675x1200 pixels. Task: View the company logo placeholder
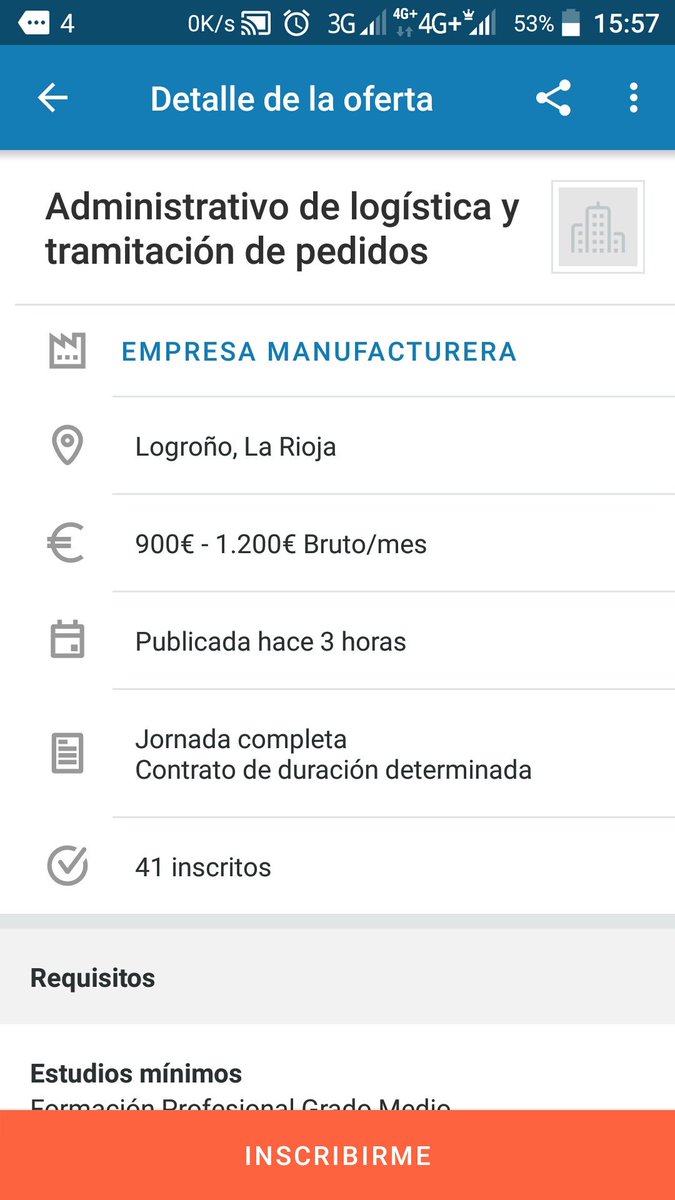point(598,227)
